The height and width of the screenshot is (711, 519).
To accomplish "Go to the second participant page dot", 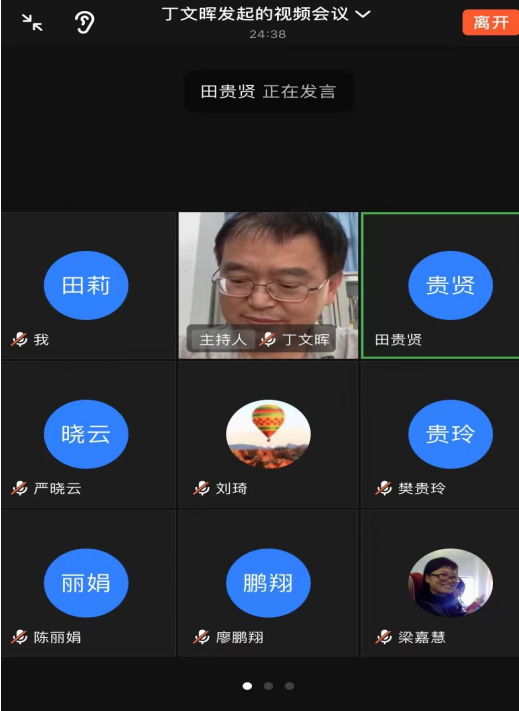I will 268,686.
